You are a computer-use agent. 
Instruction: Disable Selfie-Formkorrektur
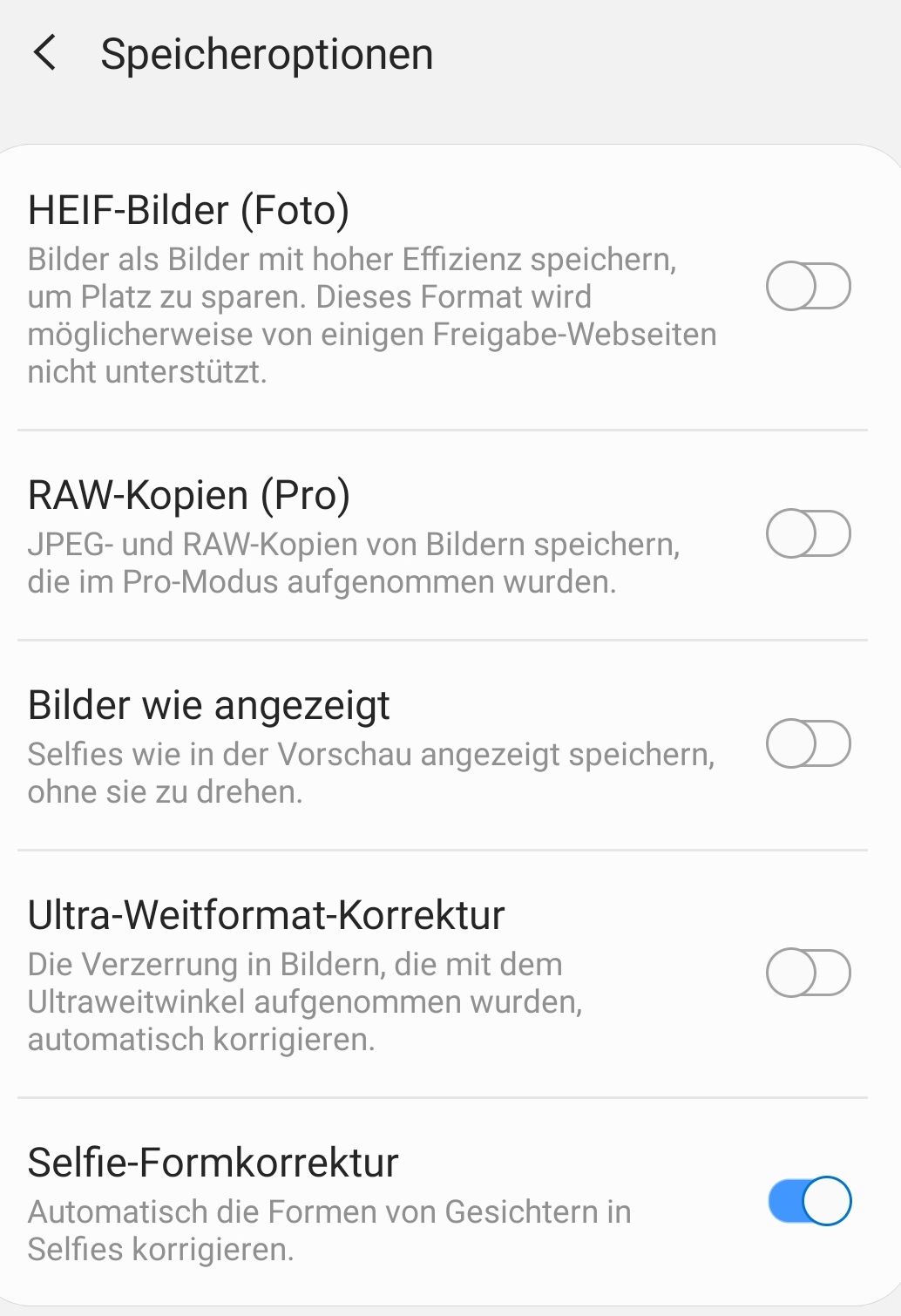808,1201
